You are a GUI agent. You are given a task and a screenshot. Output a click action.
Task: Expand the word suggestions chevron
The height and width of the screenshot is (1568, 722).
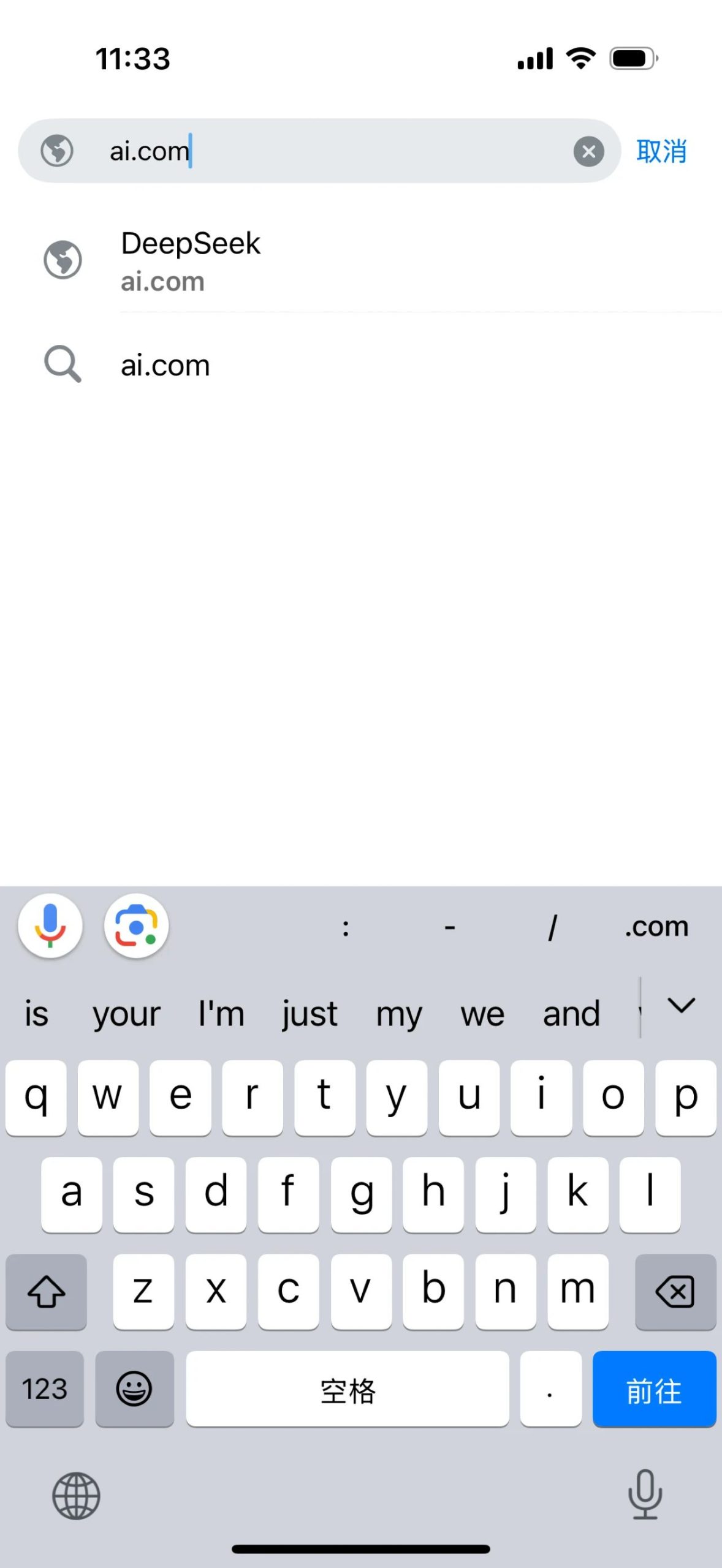pyautogui.click(x=681, y=1006)
